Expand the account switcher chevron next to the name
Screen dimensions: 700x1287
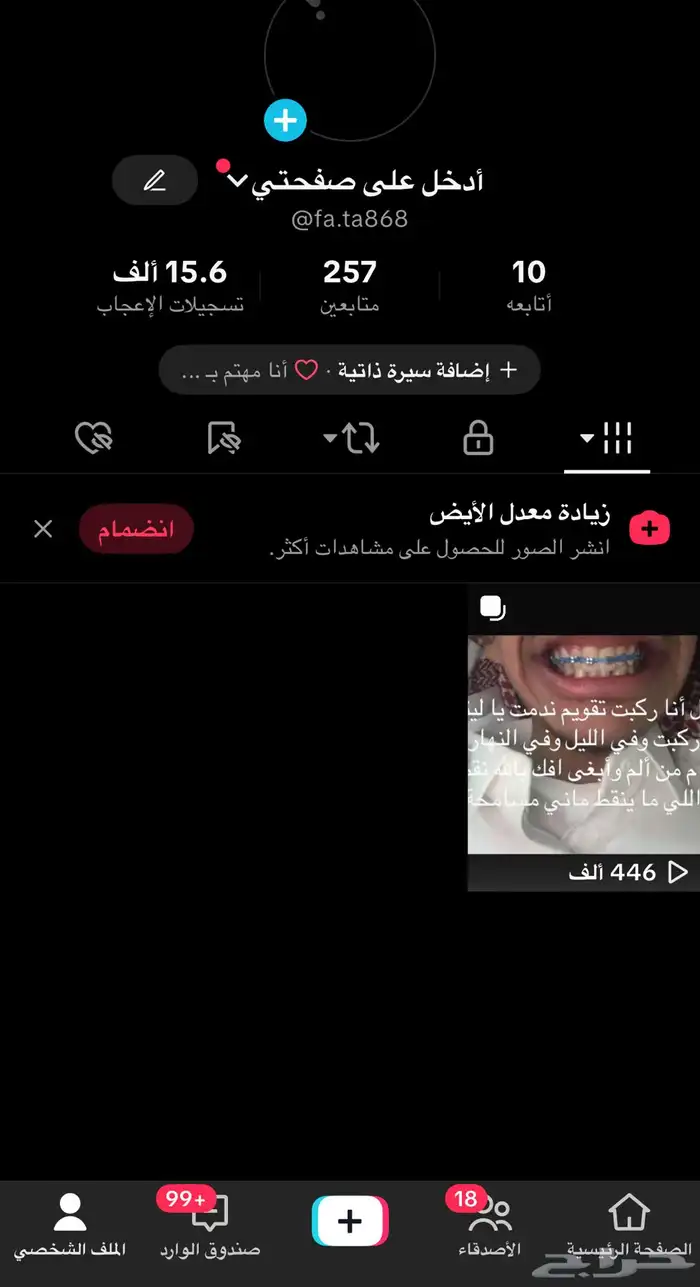point(237,182)
